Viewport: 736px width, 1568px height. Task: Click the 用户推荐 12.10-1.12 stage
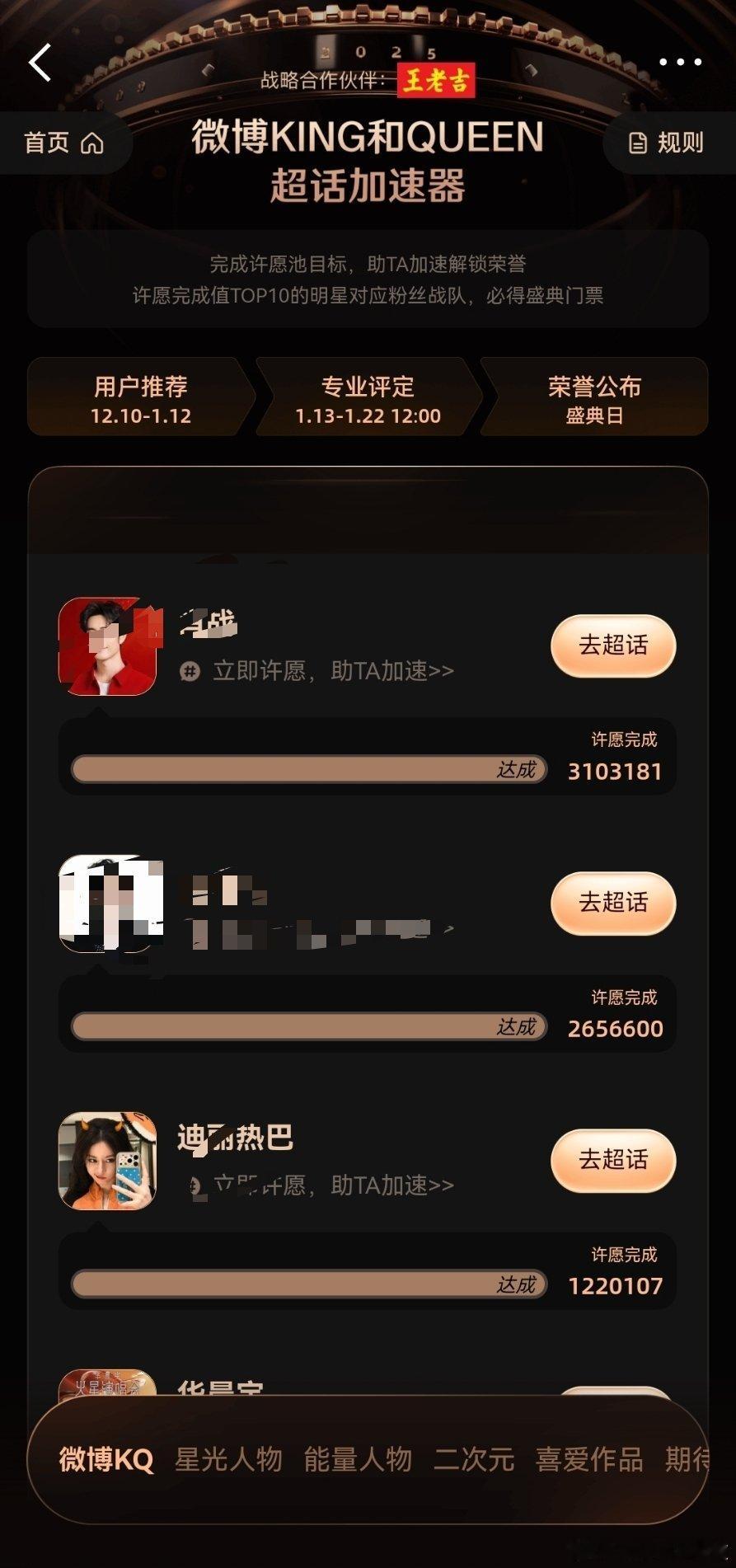141,398
